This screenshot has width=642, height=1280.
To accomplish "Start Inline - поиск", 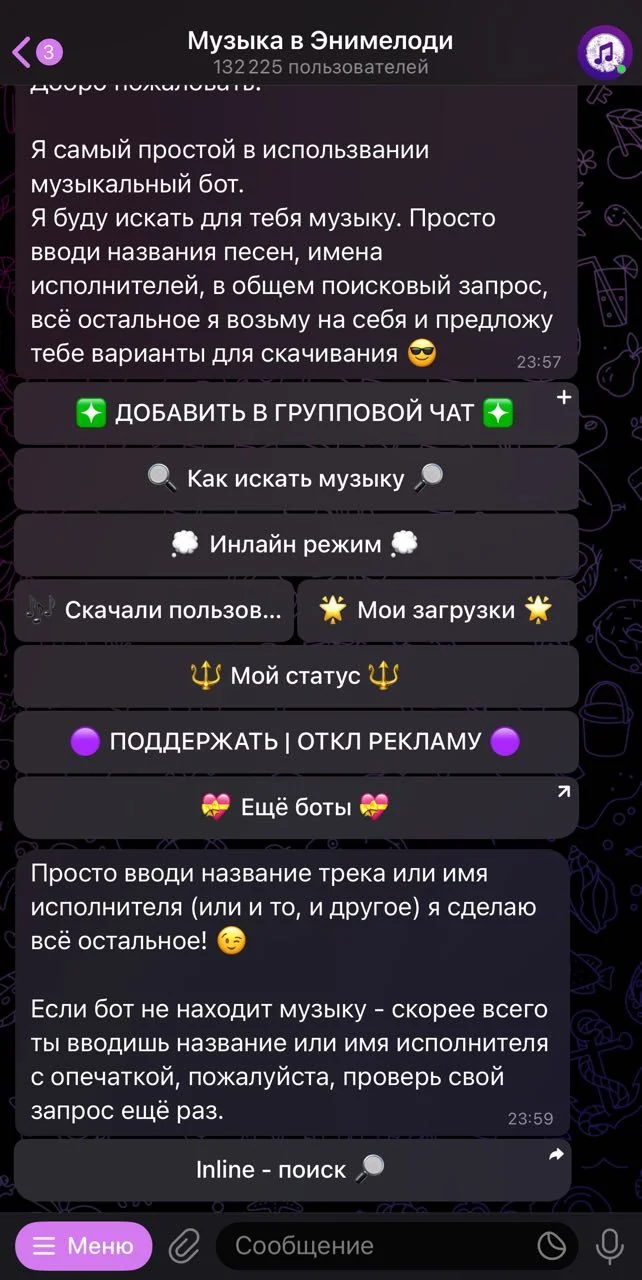I will pos(293,1169).
